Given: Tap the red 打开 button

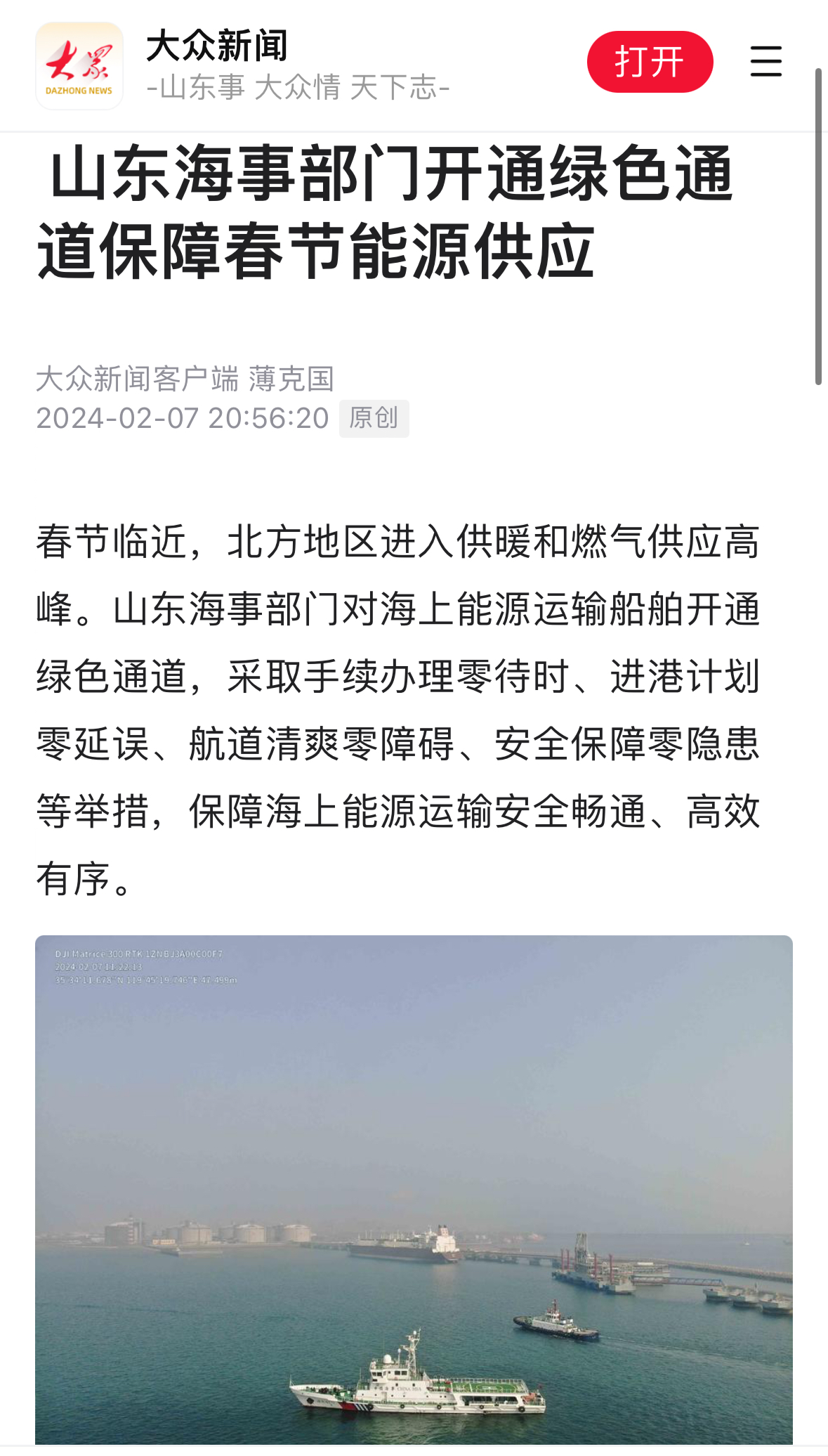Looking at the screenshot, I should (650, 62).
